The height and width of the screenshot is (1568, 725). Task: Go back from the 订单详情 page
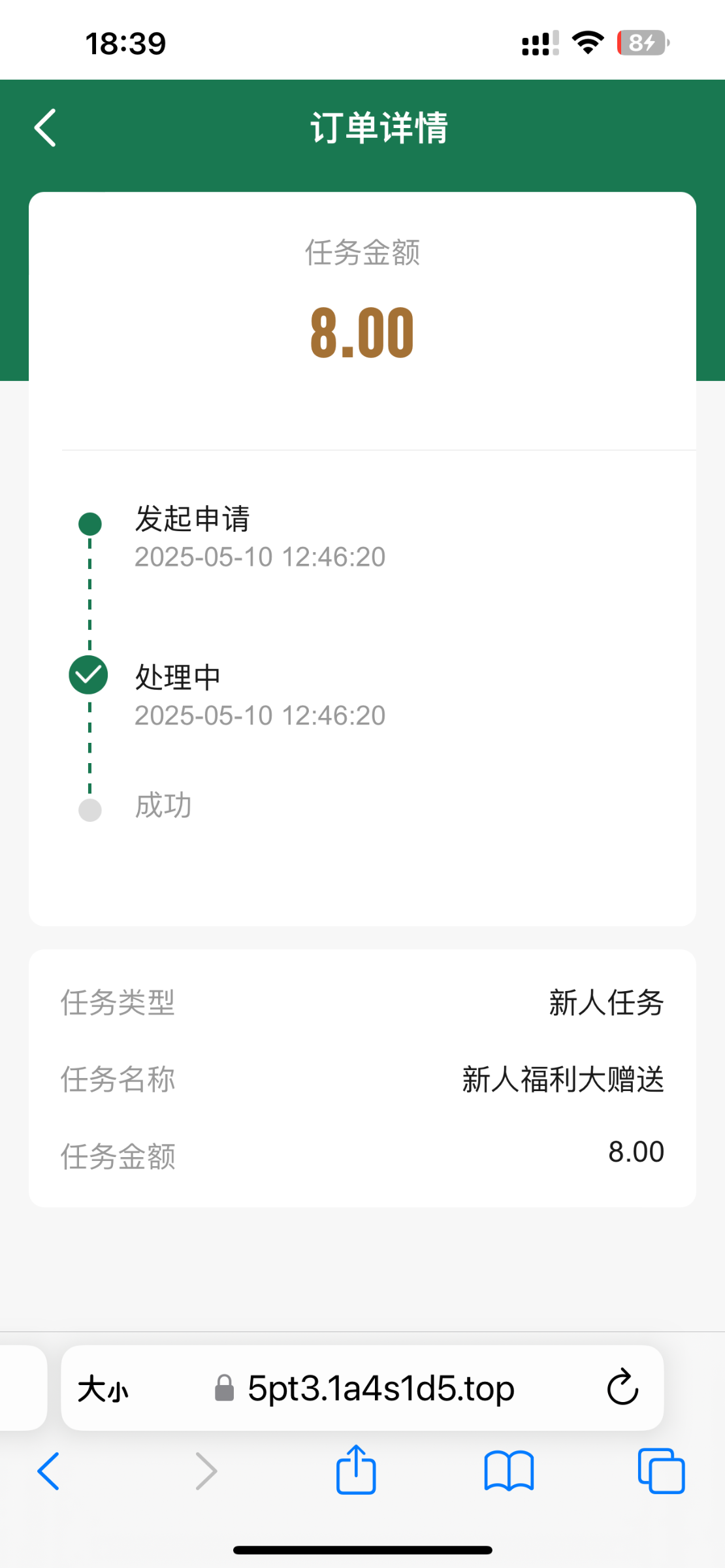pyautogui.click(x=45, y=127)
